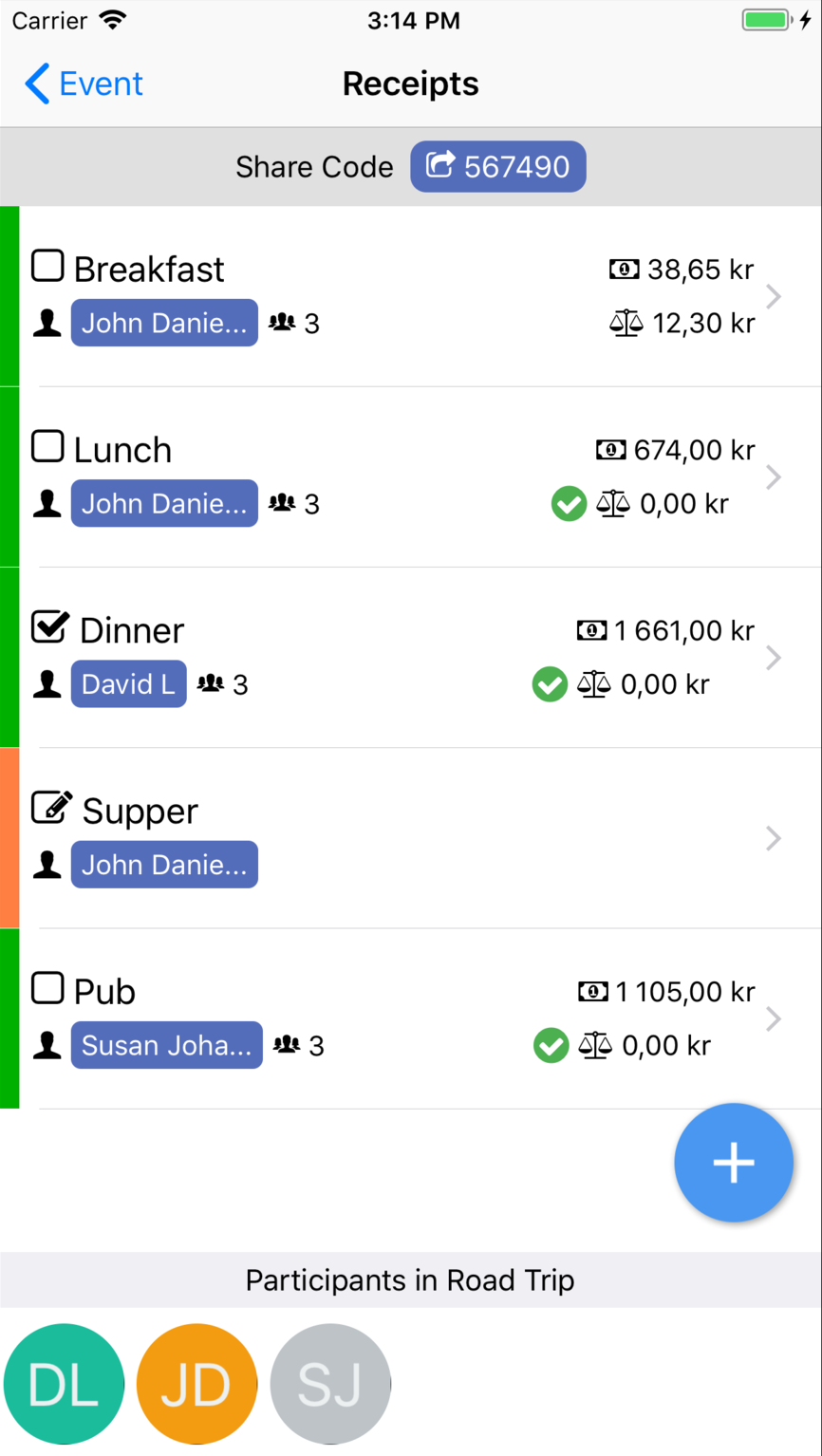Viewport: 822px width, 1456px height.
Task: Uncheck the Dinner checkbox
Action: (50, 626)
